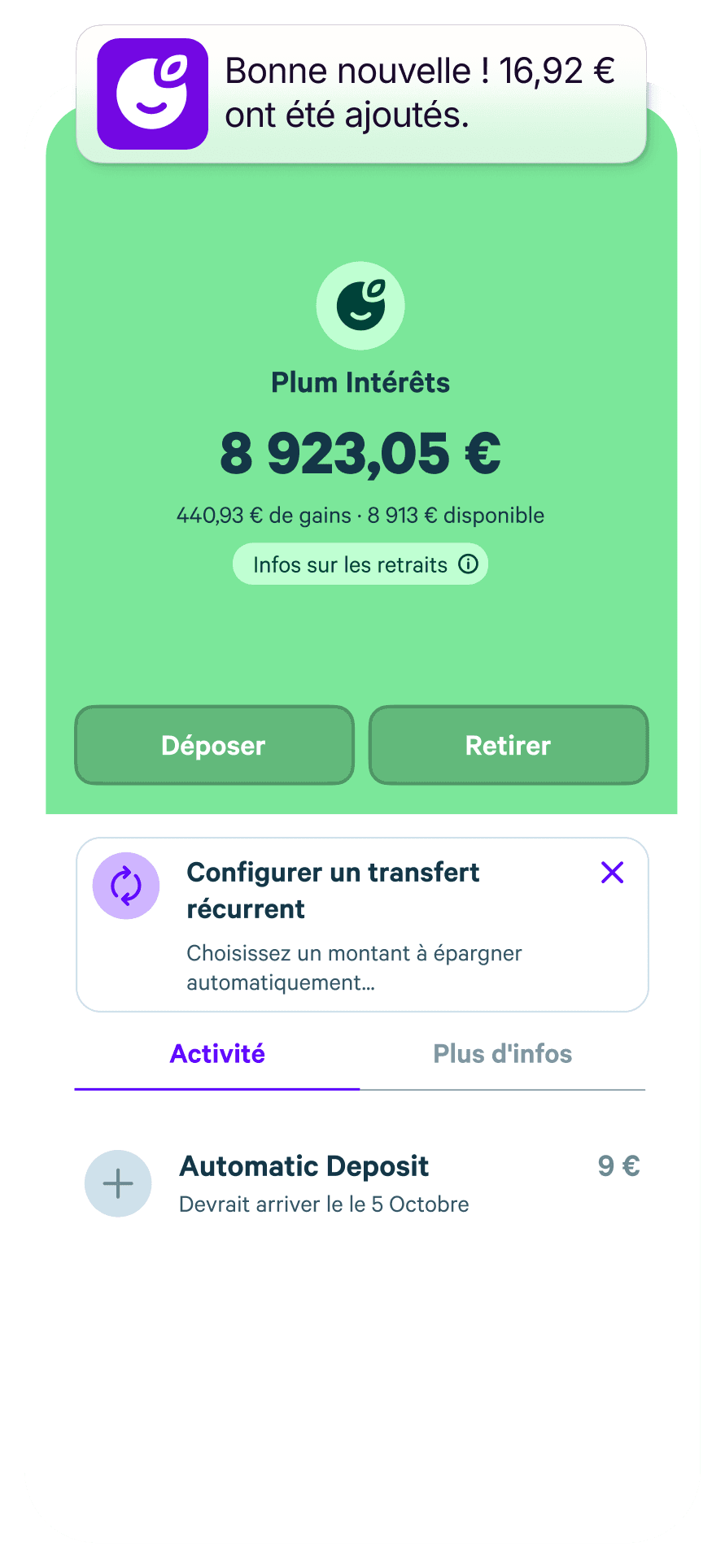Tap the smiley plum face icon on green card
This screenshot has height=1568, width=725.
(x=360, y=305)
